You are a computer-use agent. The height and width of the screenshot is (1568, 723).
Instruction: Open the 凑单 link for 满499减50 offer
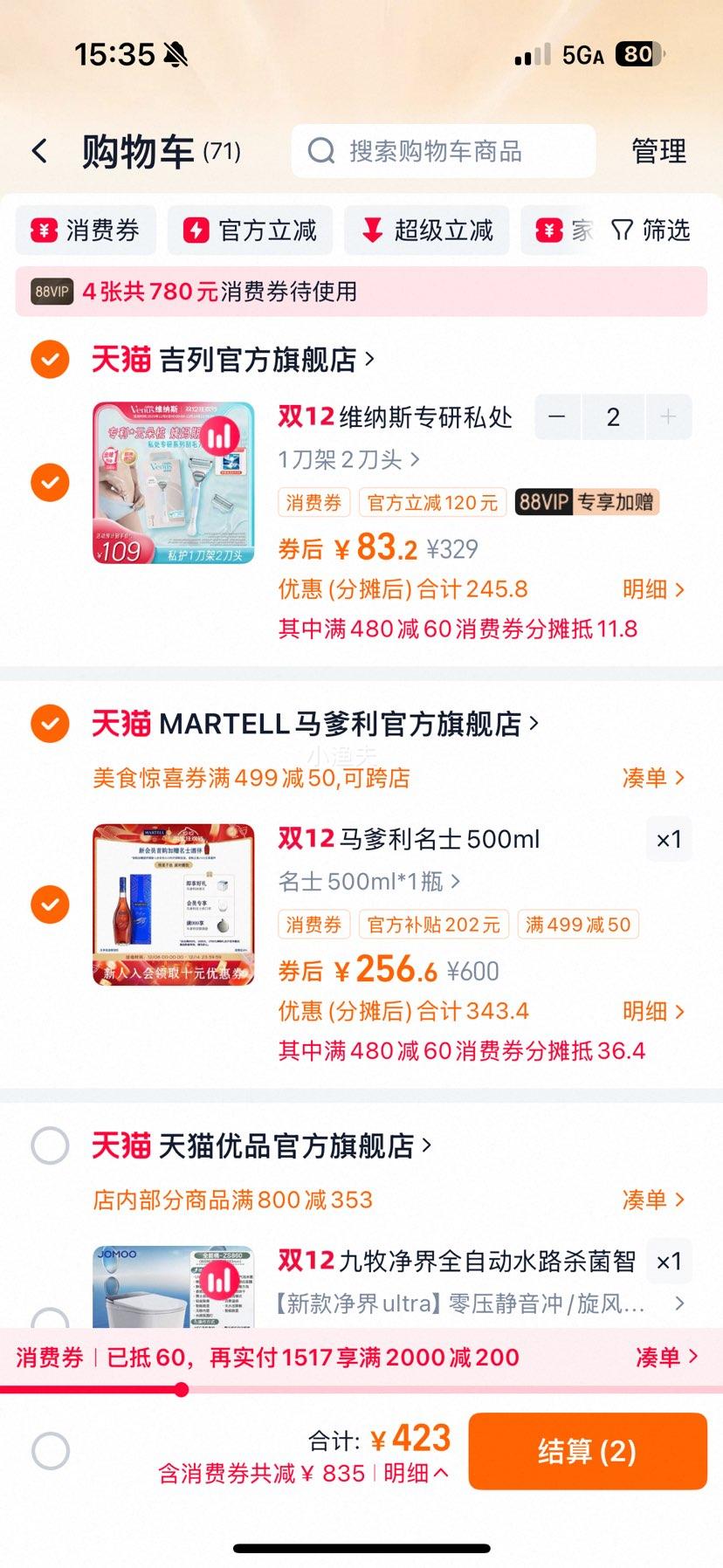pyautogui.click(x=654, y=777)
